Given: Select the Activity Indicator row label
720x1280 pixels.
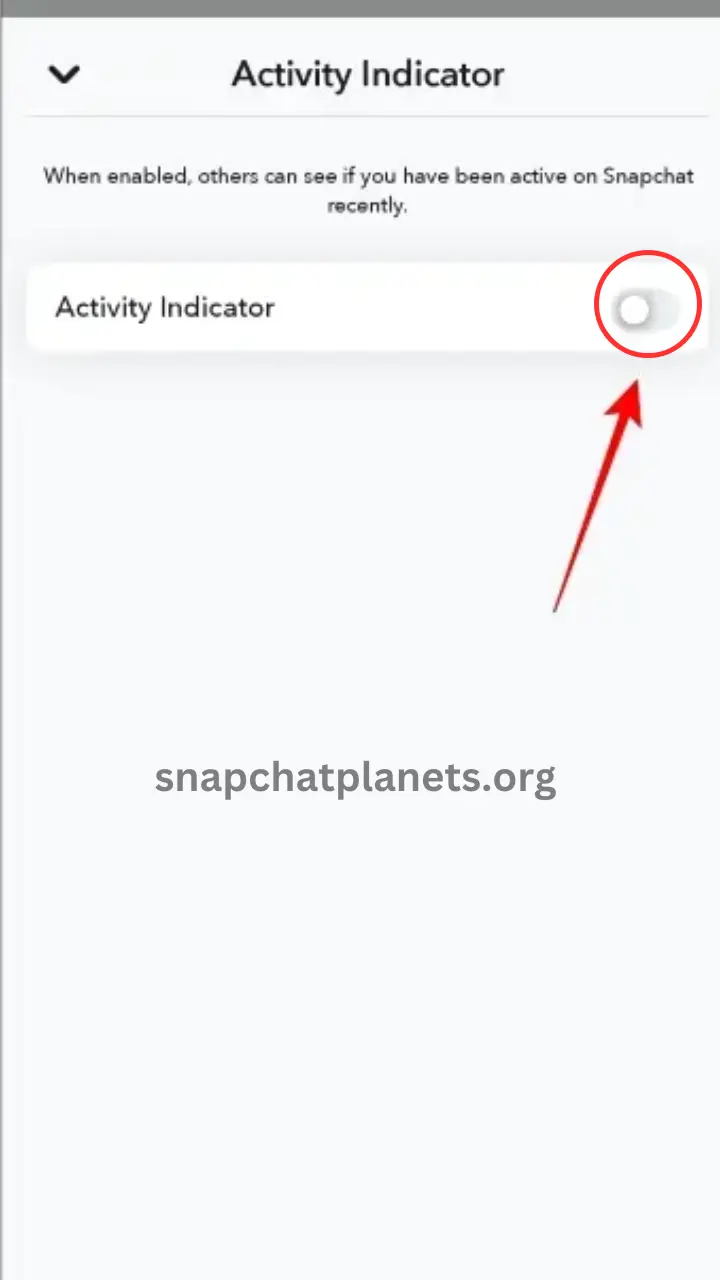Looking at the screenshot, I should (164, 307).
